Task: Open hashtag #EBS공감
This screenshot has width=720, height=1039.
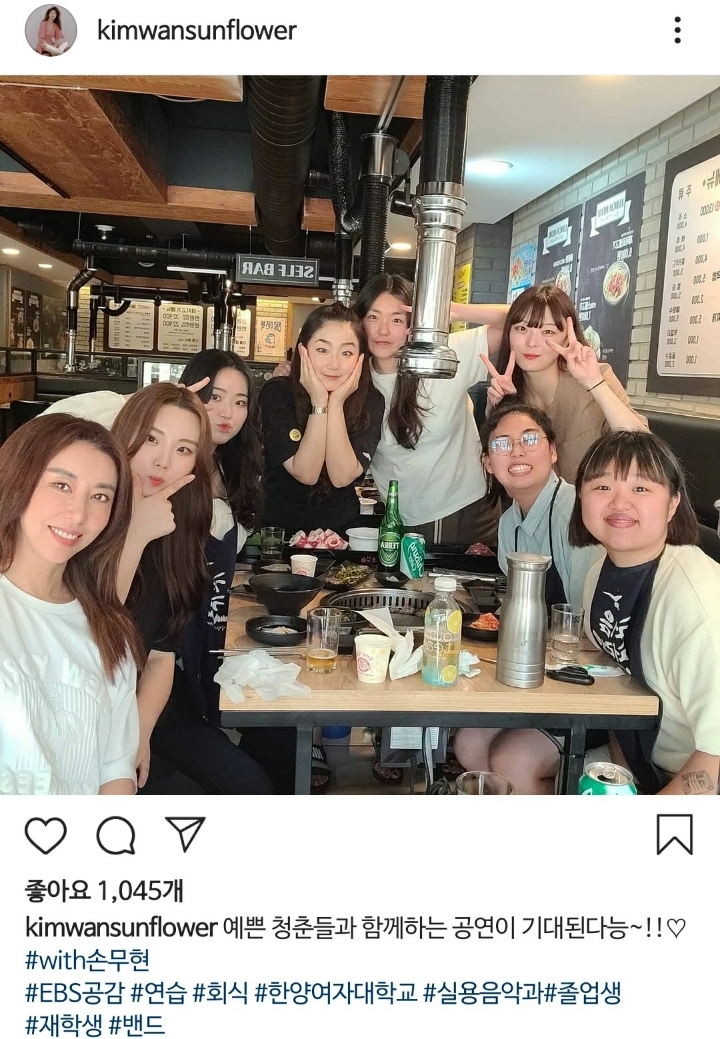Action: click(x=71, y=993)
